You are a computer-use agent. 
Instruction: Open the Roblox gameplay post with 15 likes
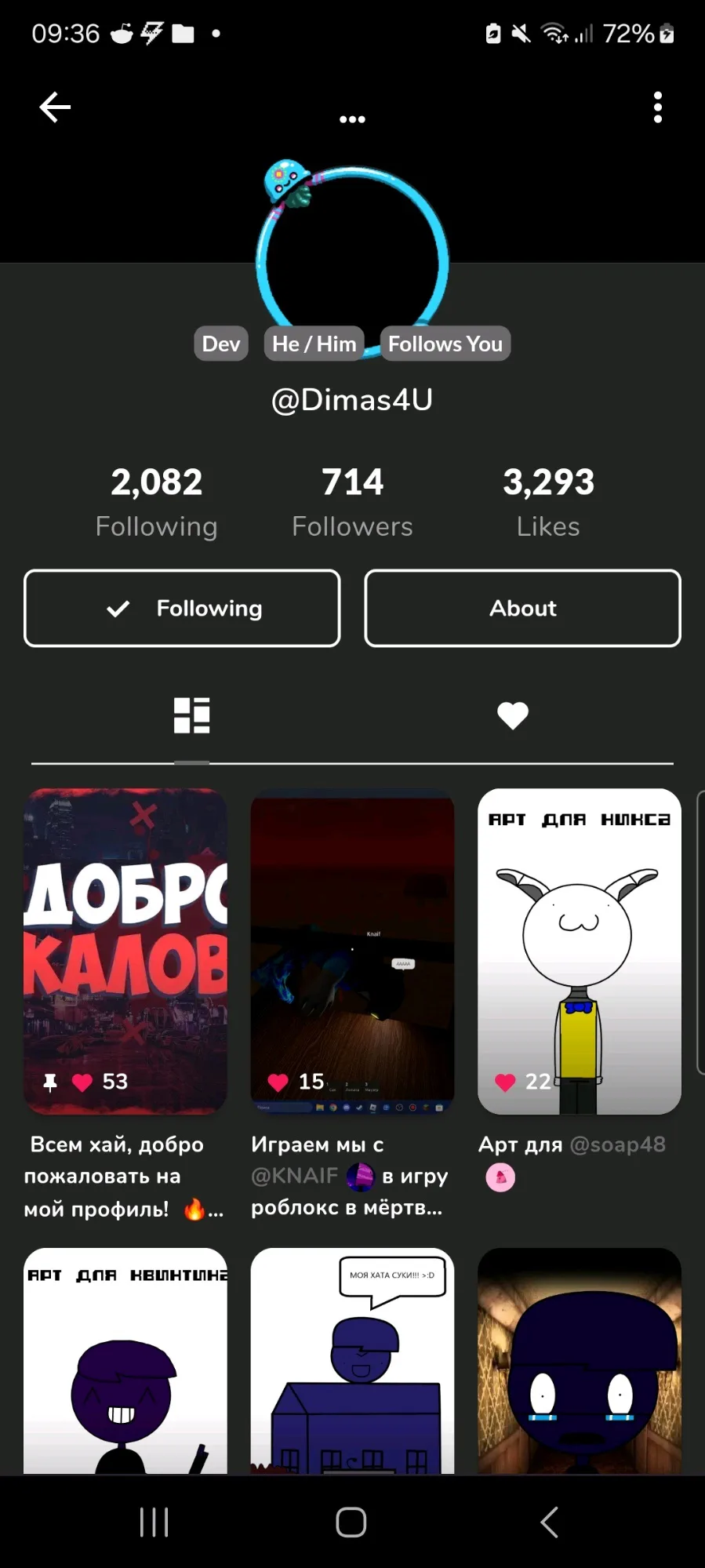point(352,951)
